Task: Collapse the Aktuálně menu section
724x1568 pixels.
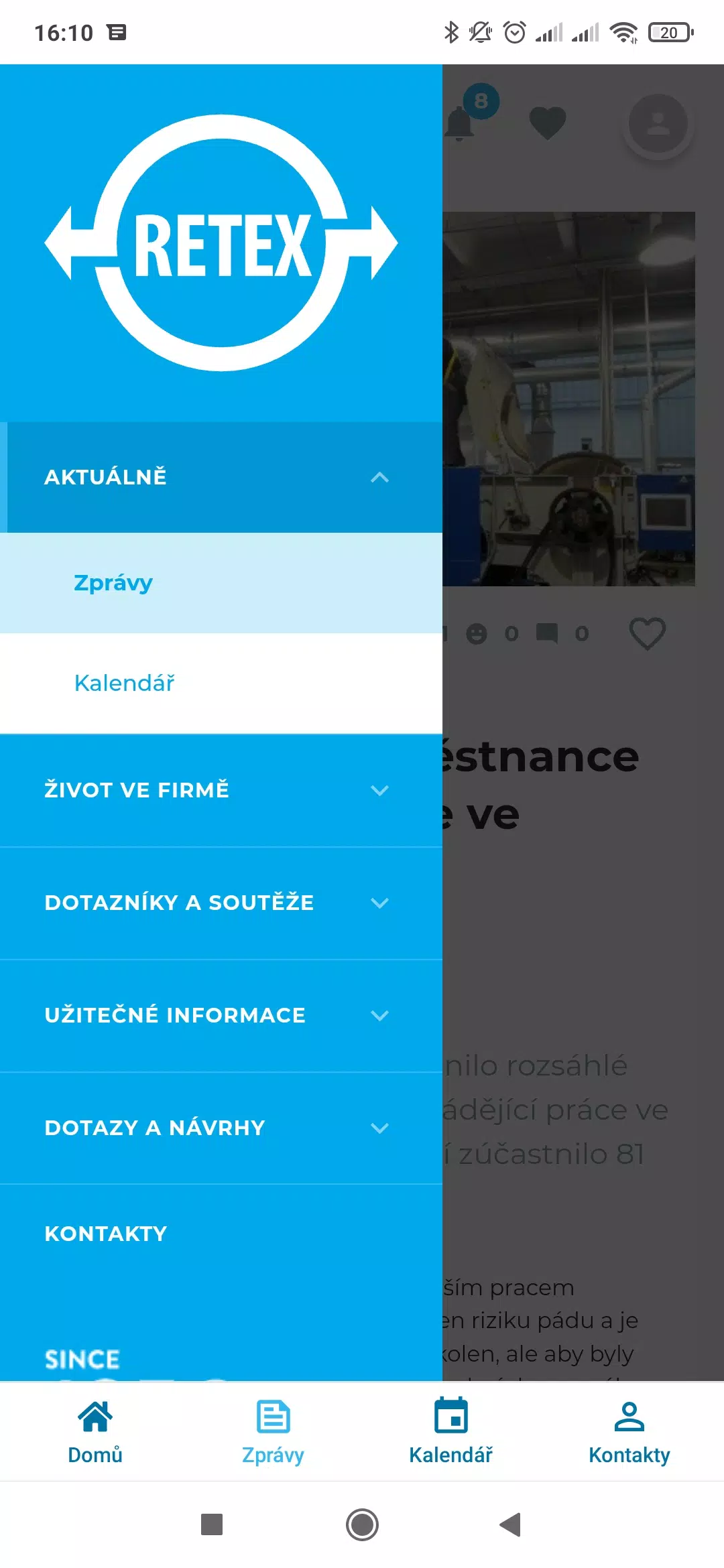Action: tap(379, 477)
